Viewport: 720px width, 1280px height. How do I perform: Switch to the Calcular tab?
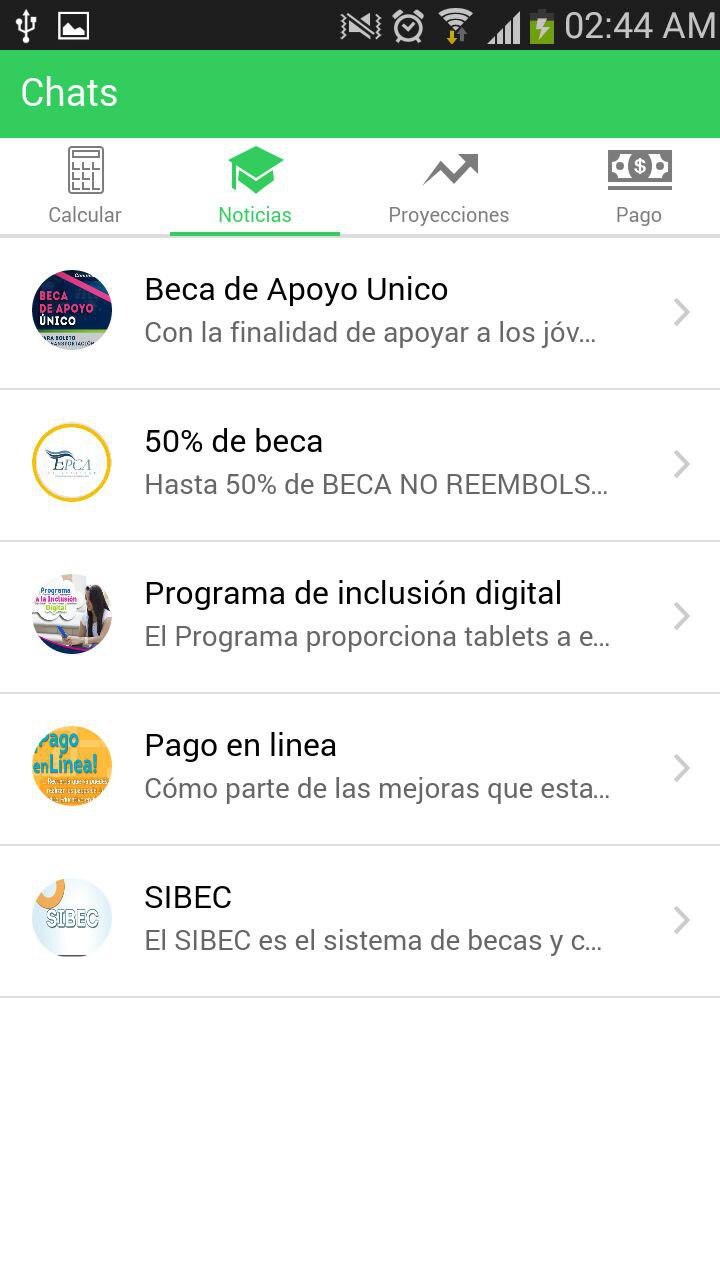point(85,187)
